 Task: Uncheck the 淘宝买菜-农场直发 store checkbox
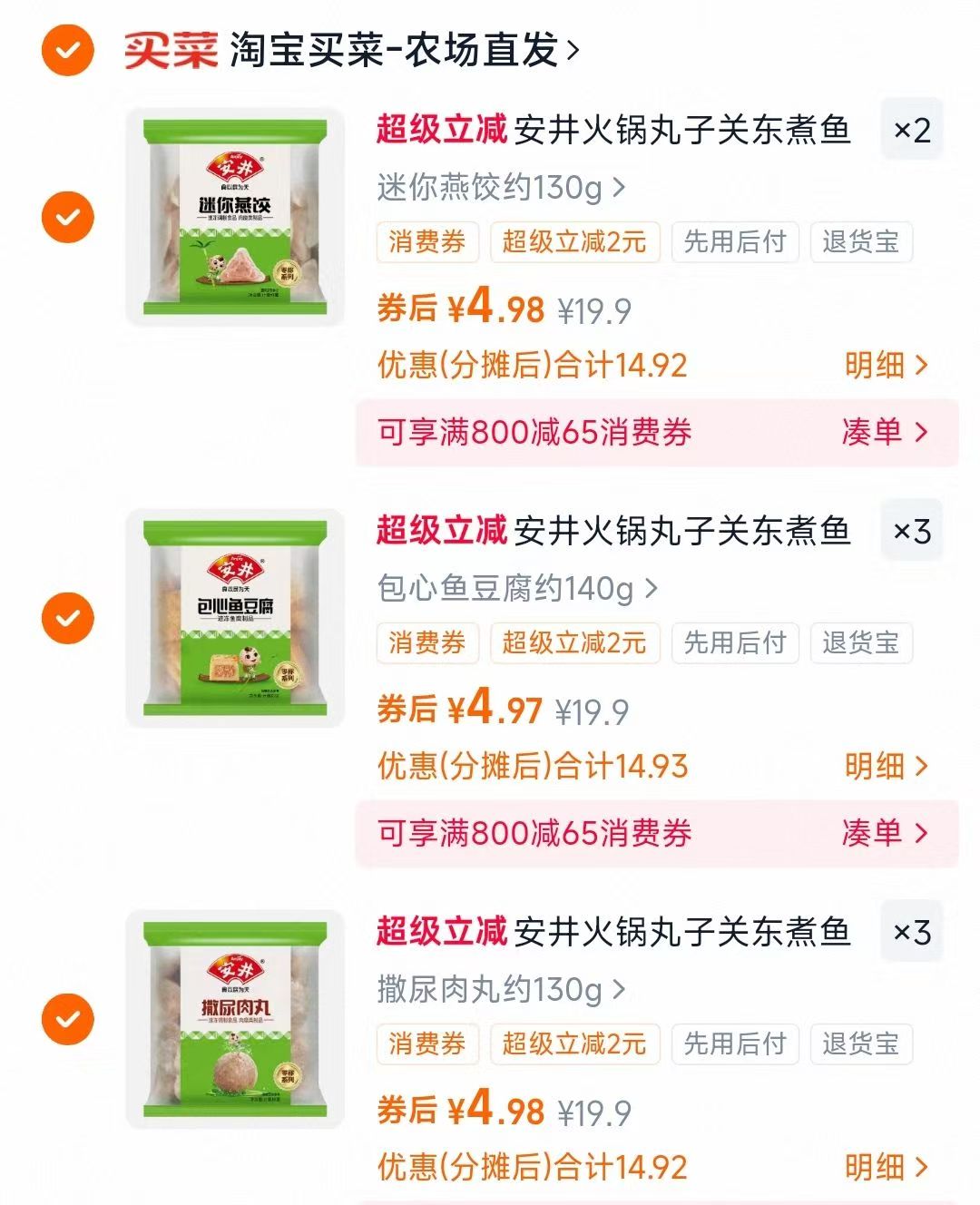click(x=67, y=50)
